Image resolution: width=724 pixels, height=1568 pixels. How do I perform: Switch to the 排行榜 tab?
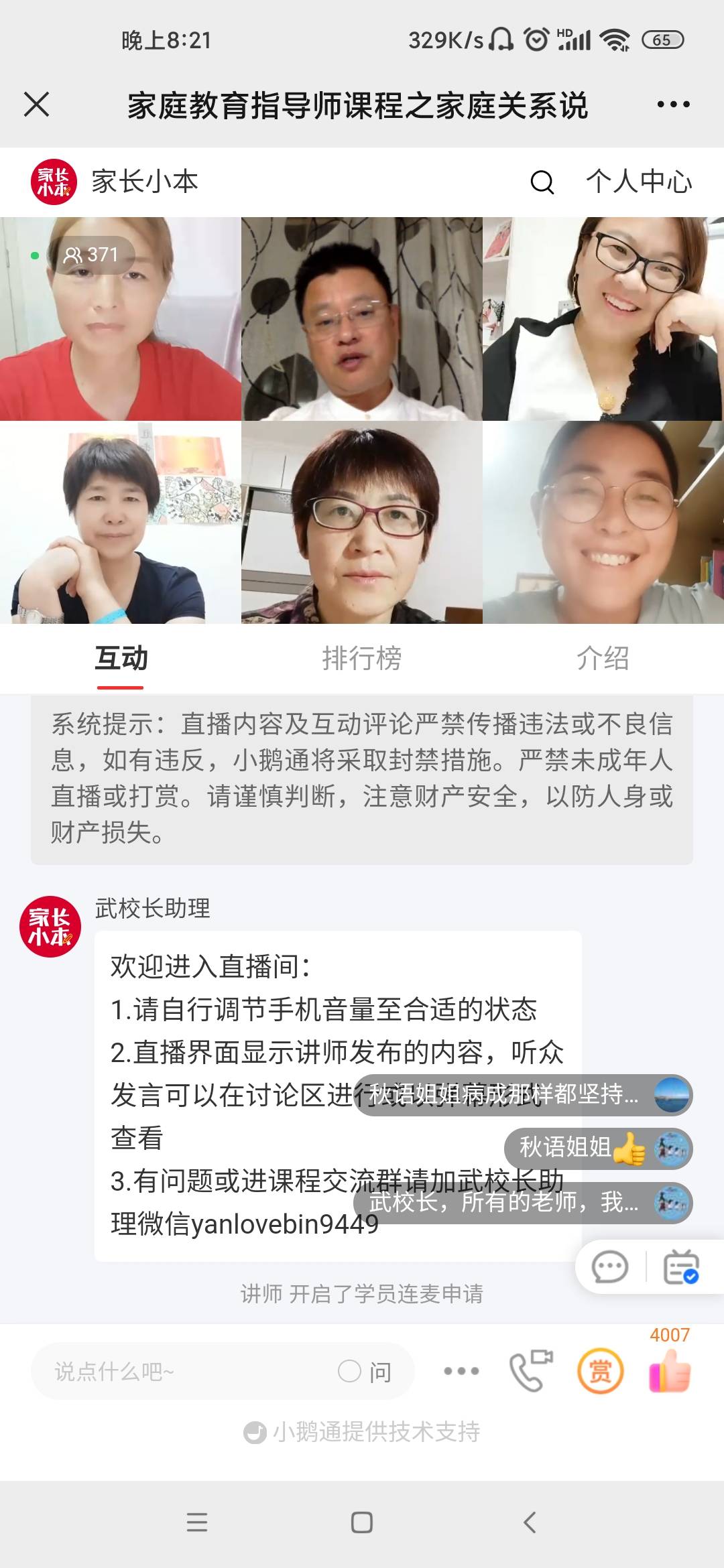point(361,659)
